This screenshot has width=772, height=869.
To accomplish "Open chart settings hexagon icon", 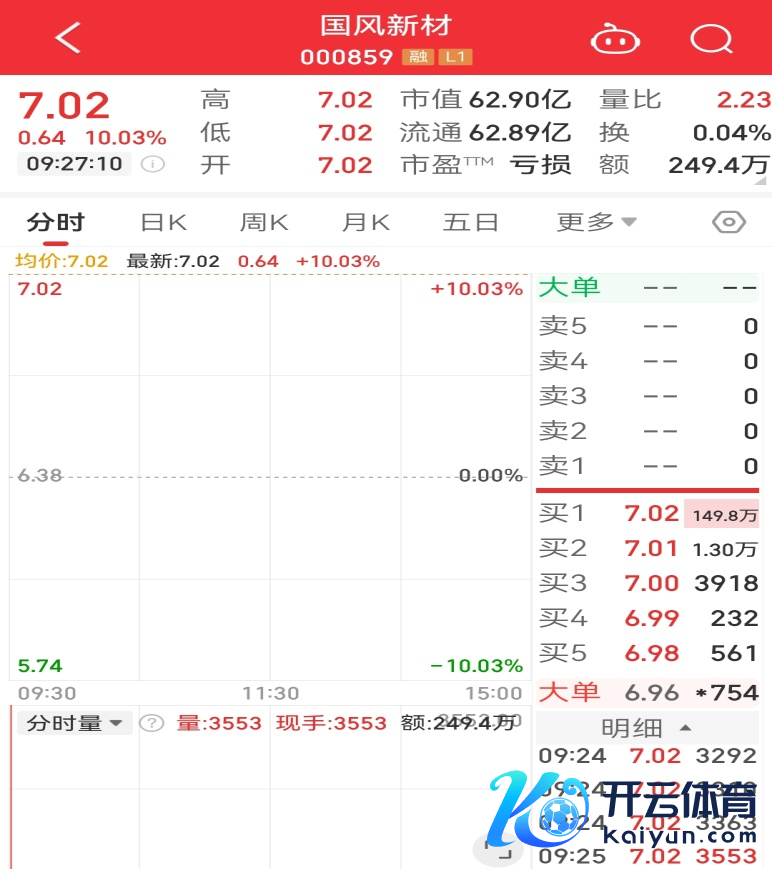I will click(729, 222).
